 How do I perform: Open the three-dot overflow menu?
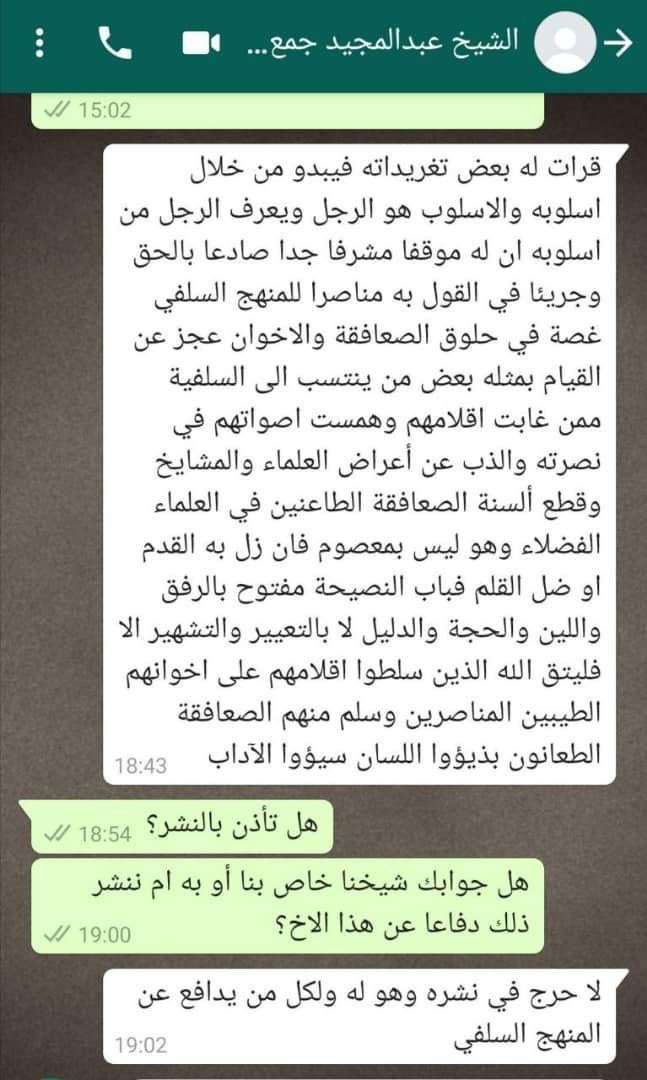tap(40, 43)
